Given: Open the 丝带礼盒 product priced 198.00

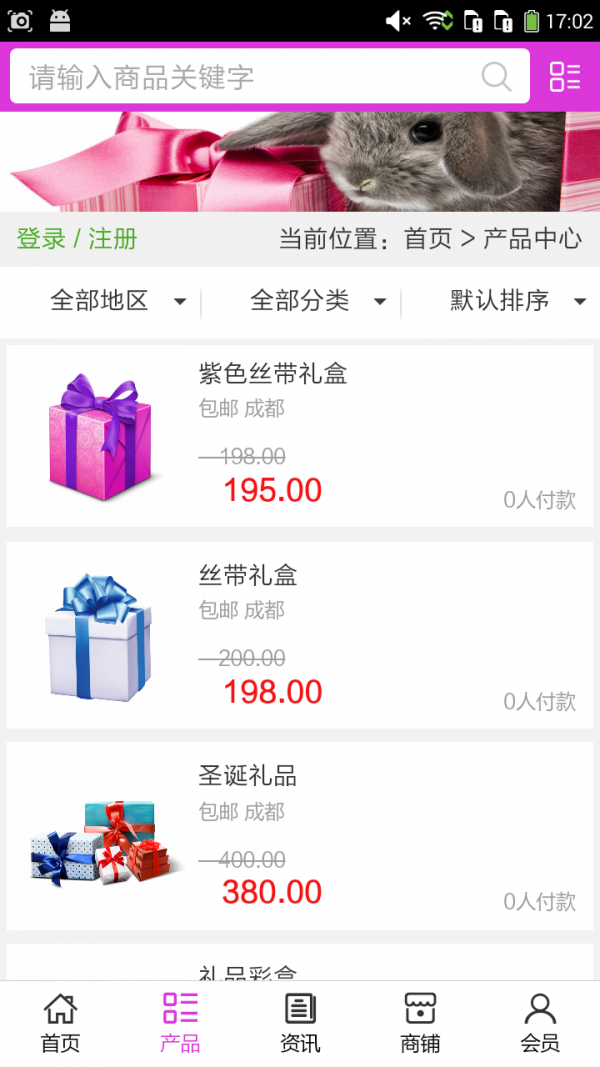Looking at the screenshot, I should pos(300,636).
